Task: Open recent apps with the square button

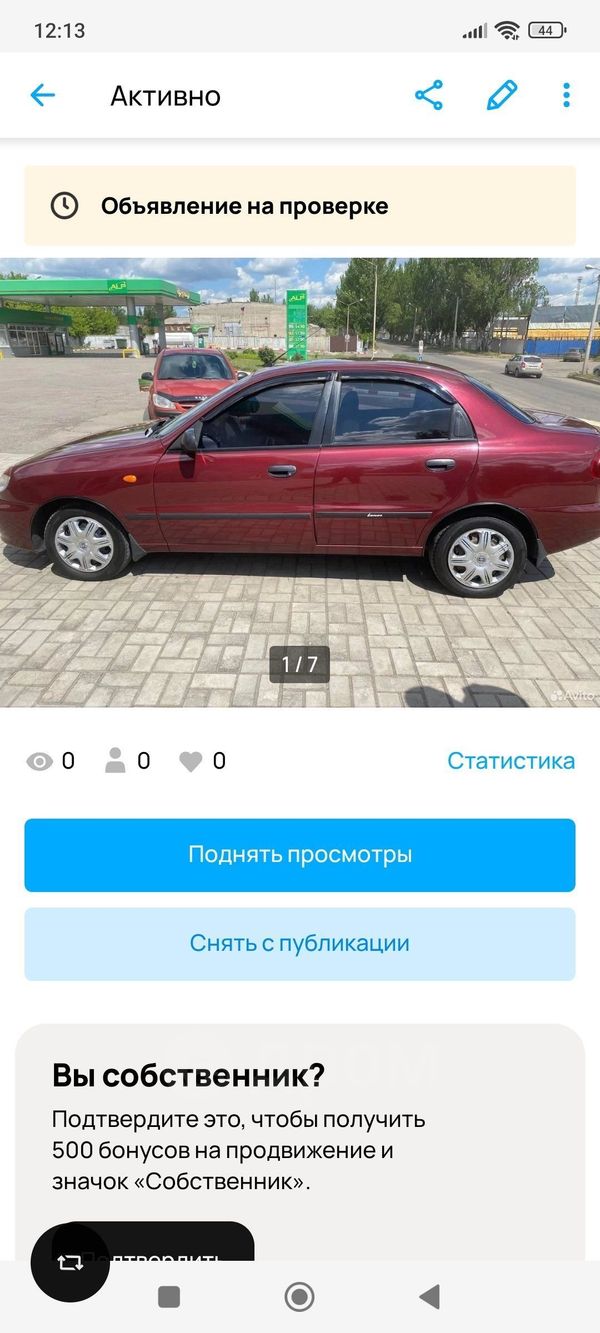Action: (169, 1297)
